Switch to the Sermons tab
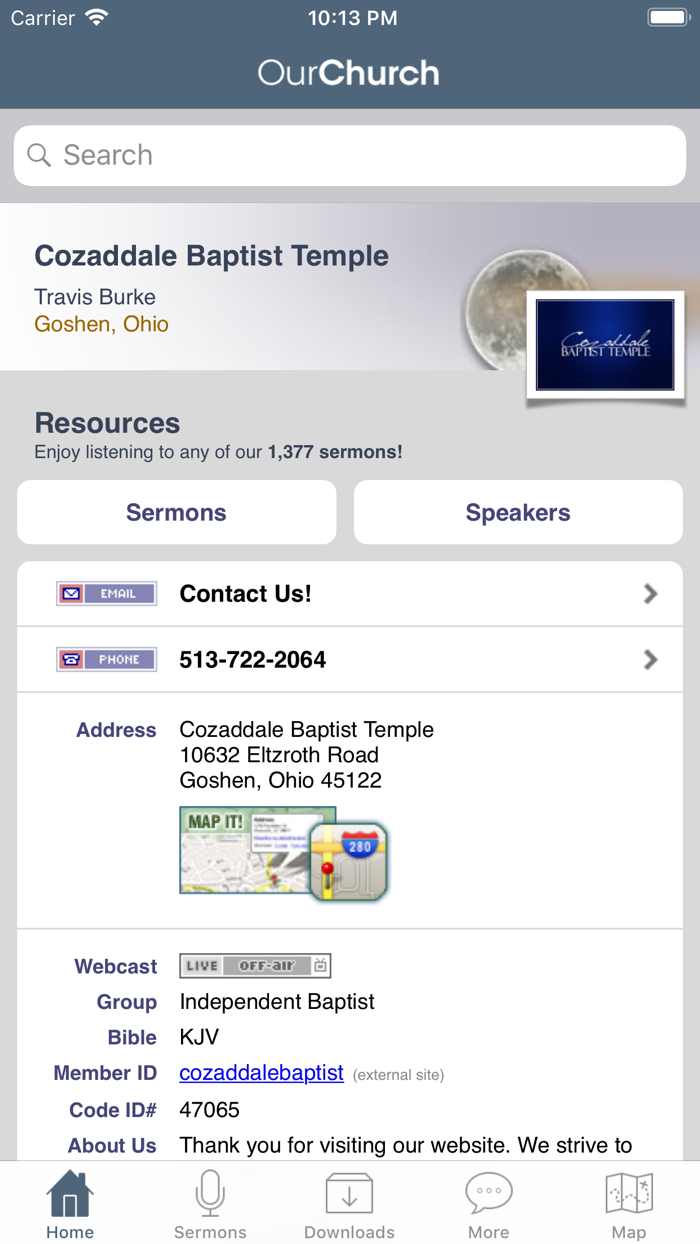The height and width of the screenshot is (1244, 700). (x=210, y=1204)
